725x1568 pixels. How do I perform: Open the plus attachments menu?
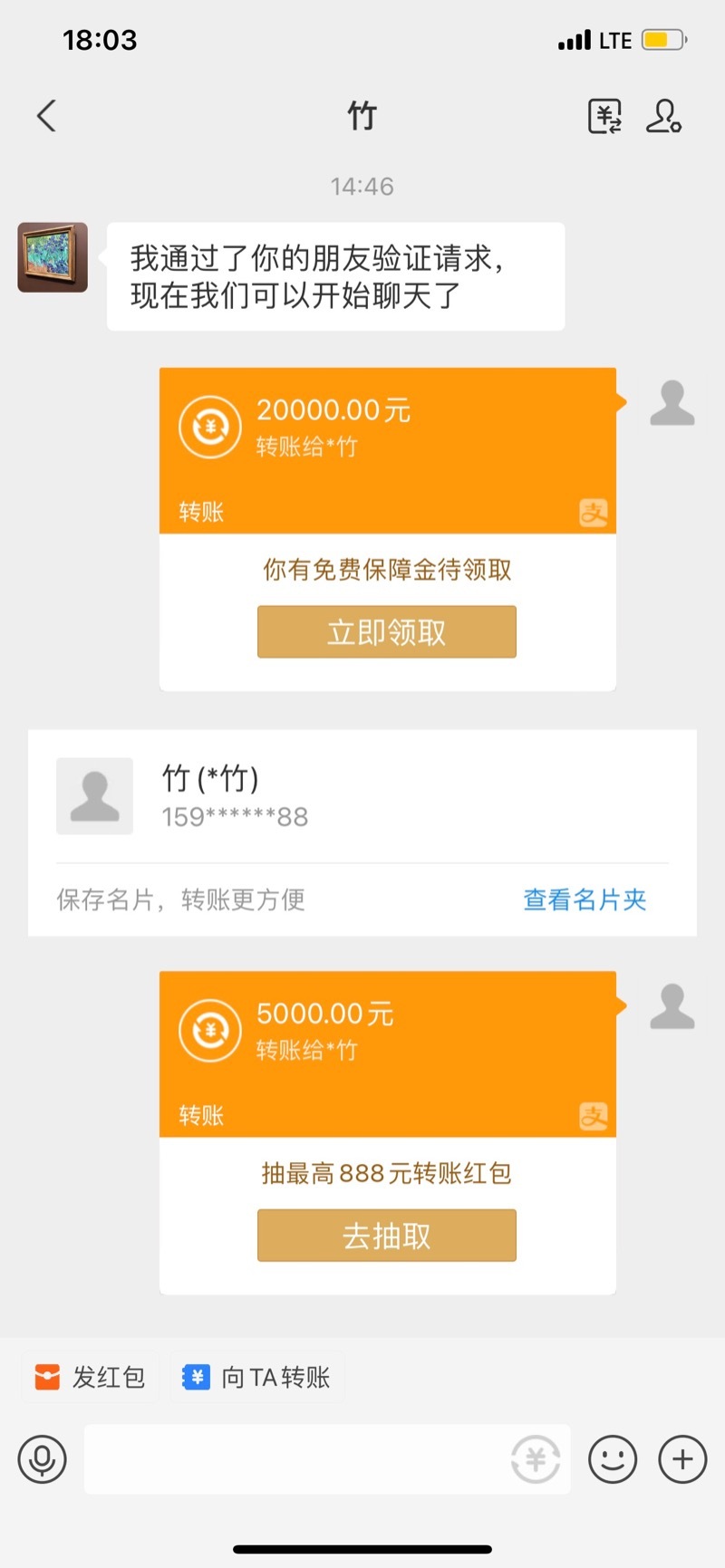[682, 1459]
